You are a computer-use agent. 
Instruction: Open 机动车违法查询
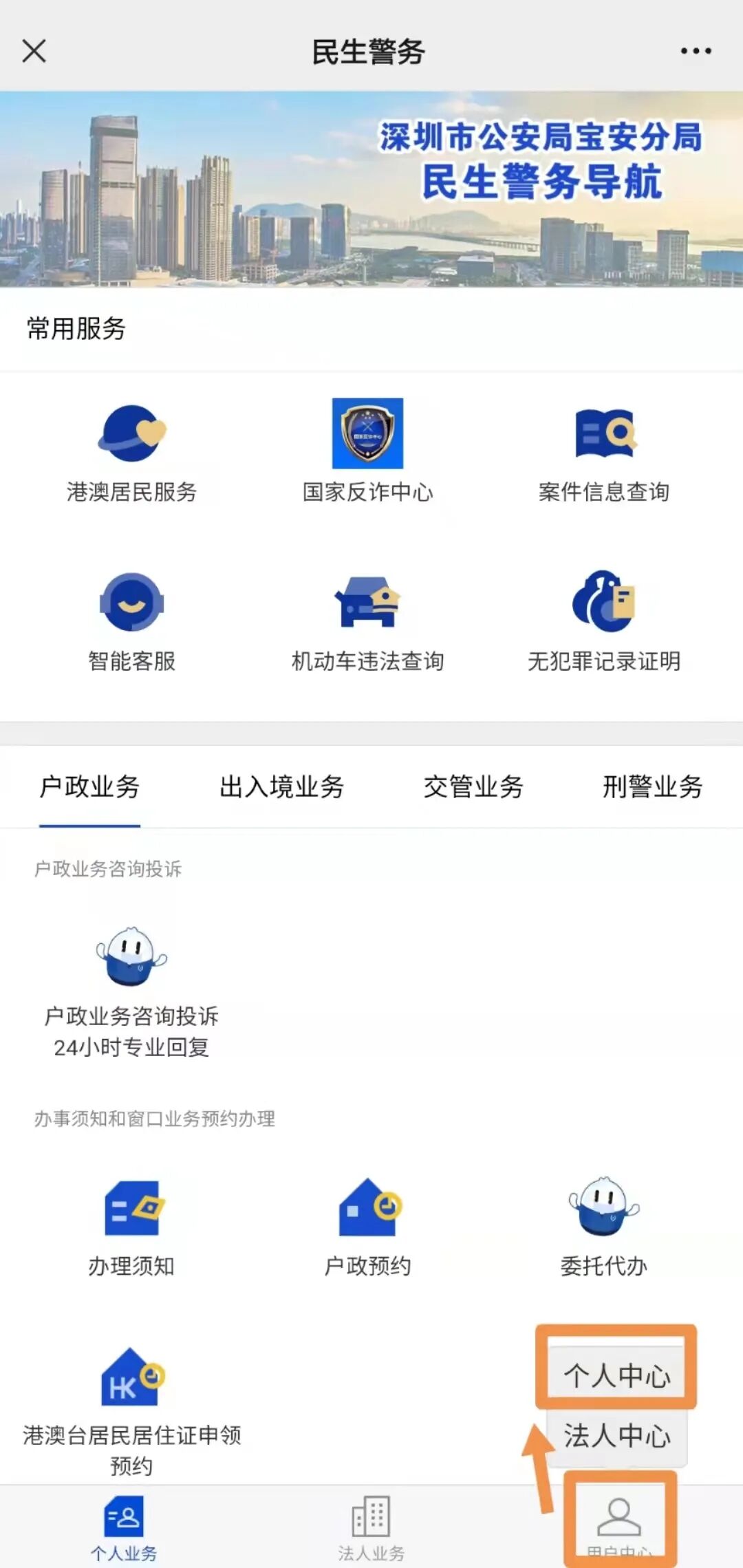(367, 621)
